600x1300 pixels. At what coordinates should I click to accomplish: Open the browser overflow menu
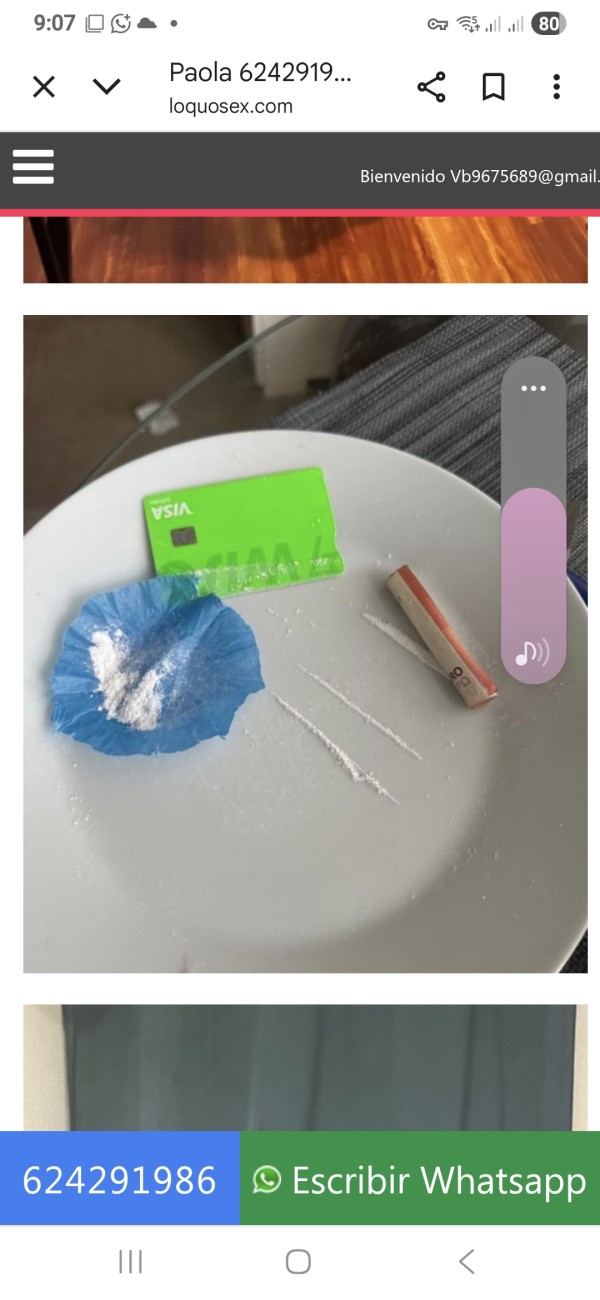pyautogui.click(x=557, y=87)
